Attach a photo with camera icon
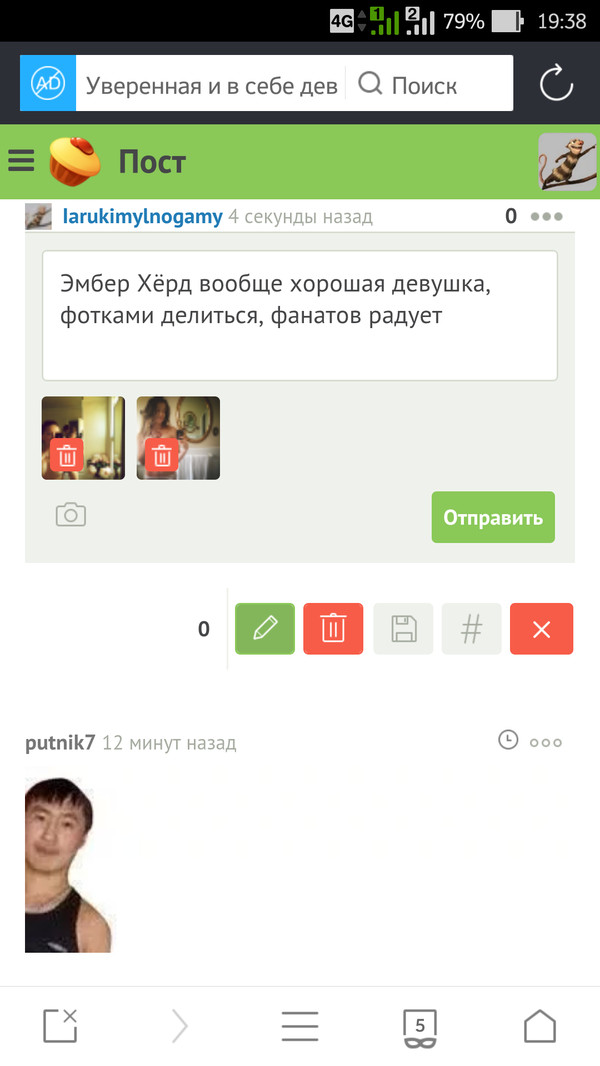600x1066 pixels. (x=70, y=516)
